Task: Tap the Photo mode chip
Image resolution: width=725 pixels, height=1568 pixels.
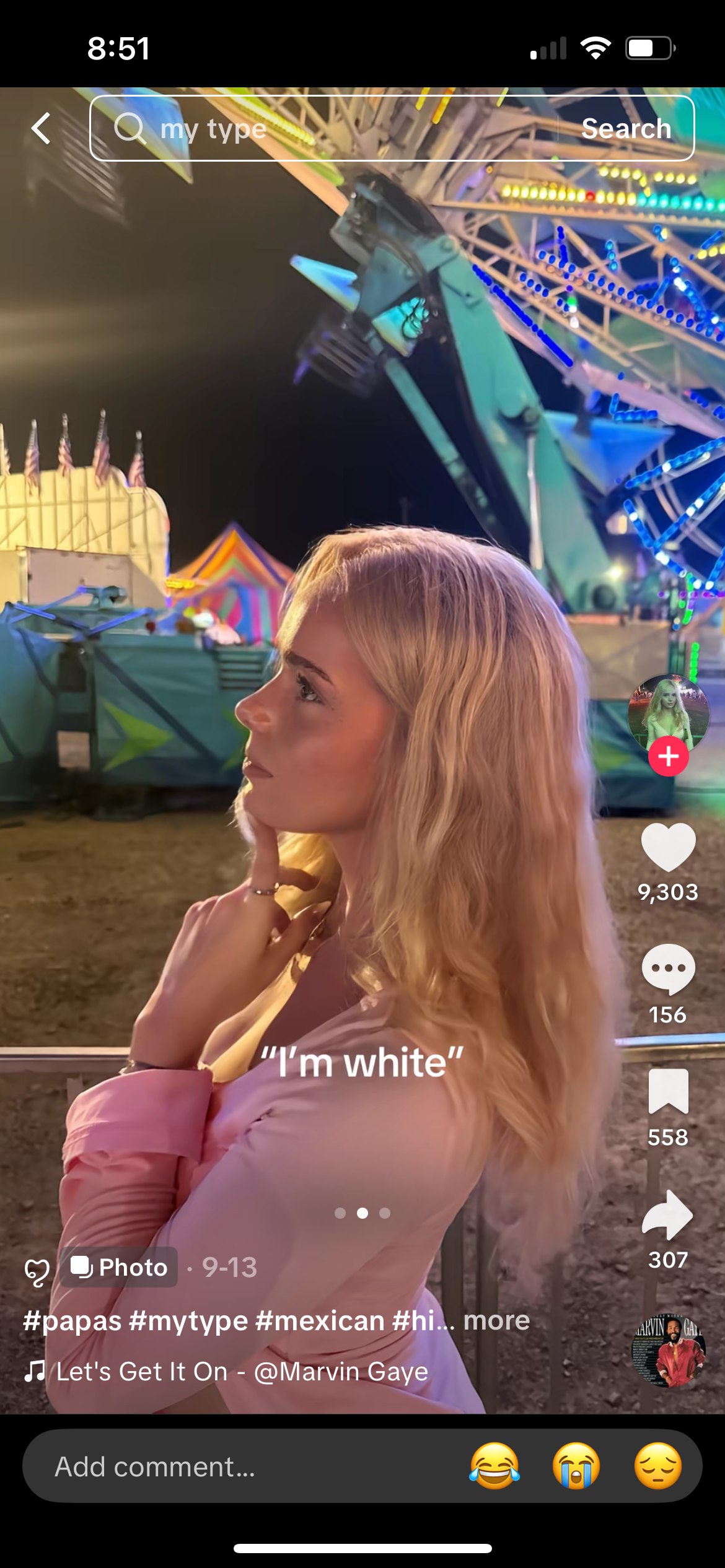Action: coord(119,1267)
